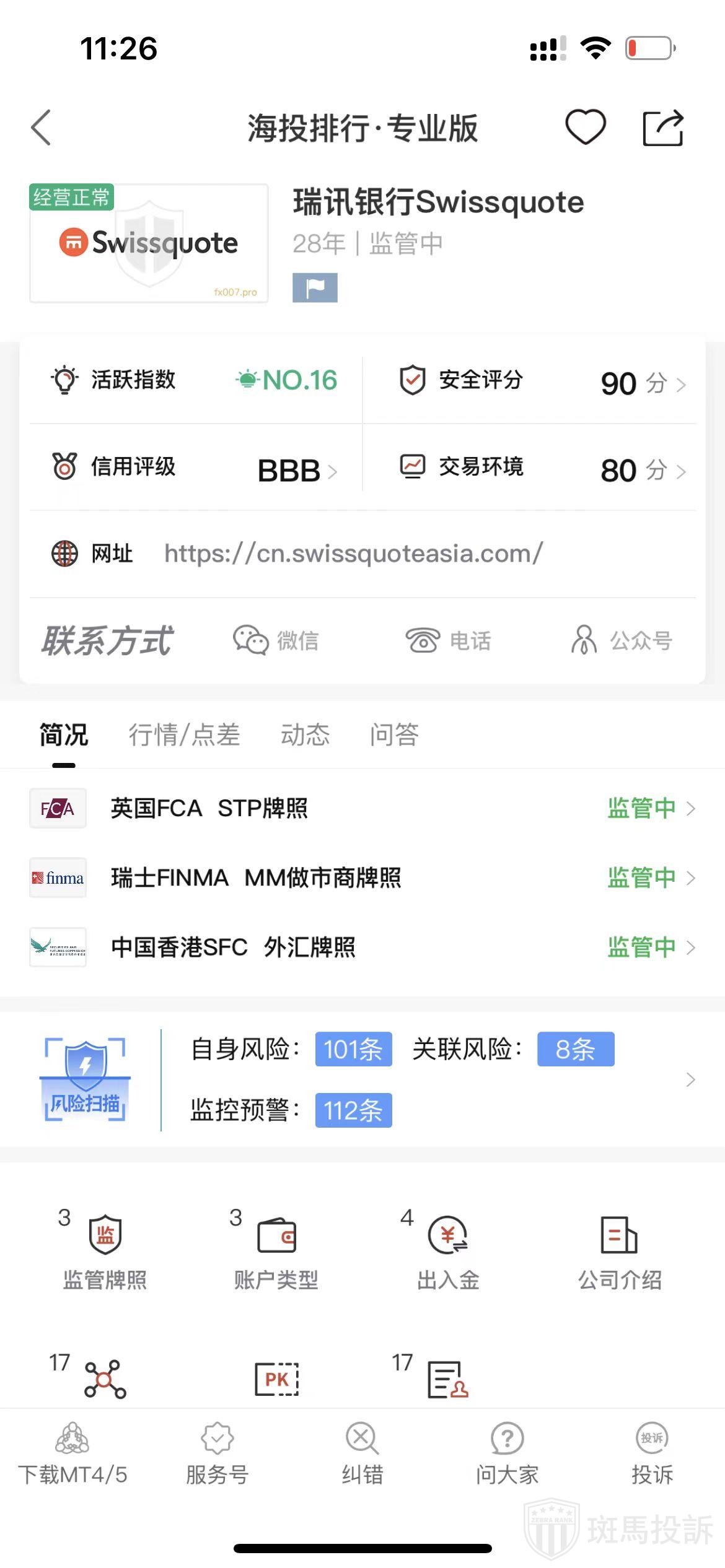This screenshot has width=725, height=1568.
Task: Go back to the previous page
Action: 42,128
